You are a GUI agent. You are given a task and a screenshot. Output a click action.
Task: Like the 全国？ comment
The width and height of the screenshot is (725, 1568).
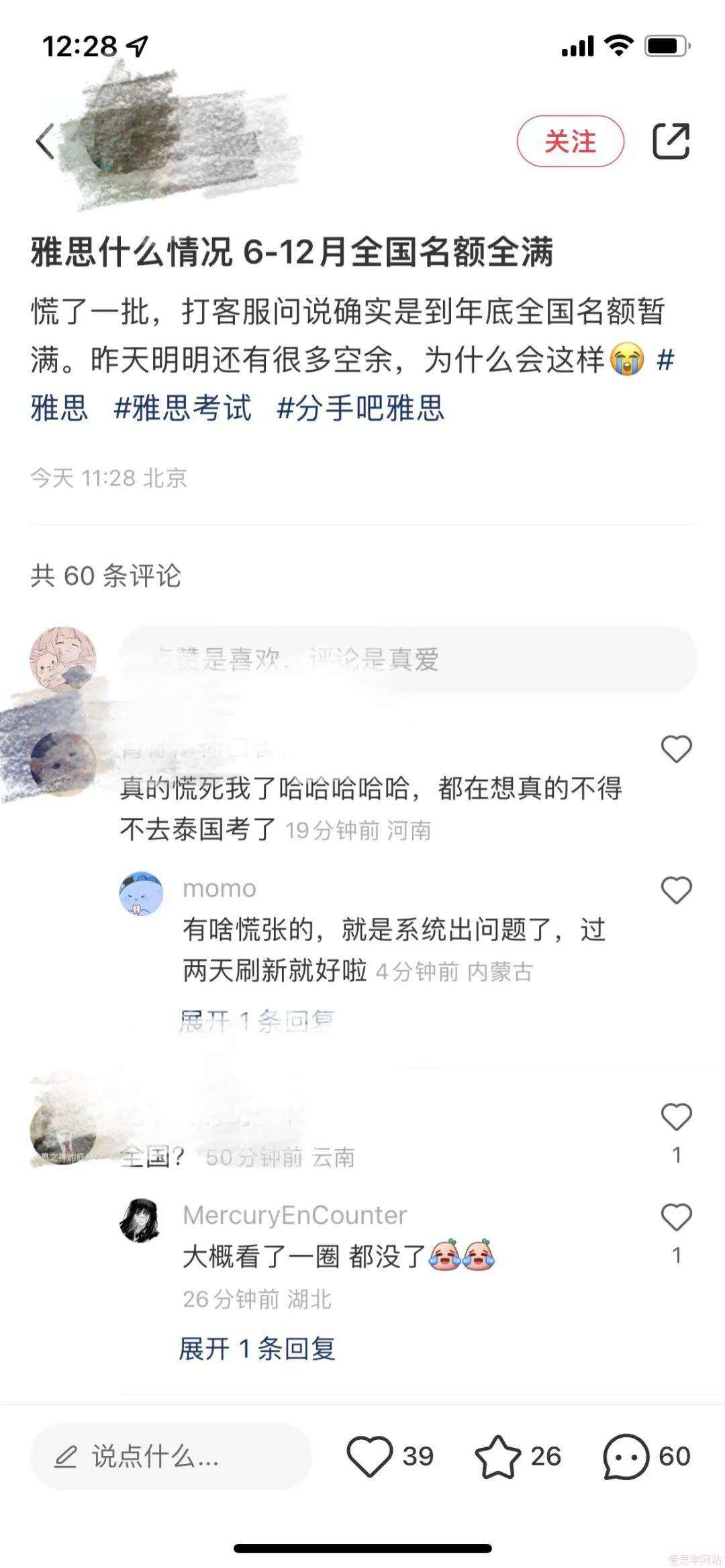[x=676, y=1118]
